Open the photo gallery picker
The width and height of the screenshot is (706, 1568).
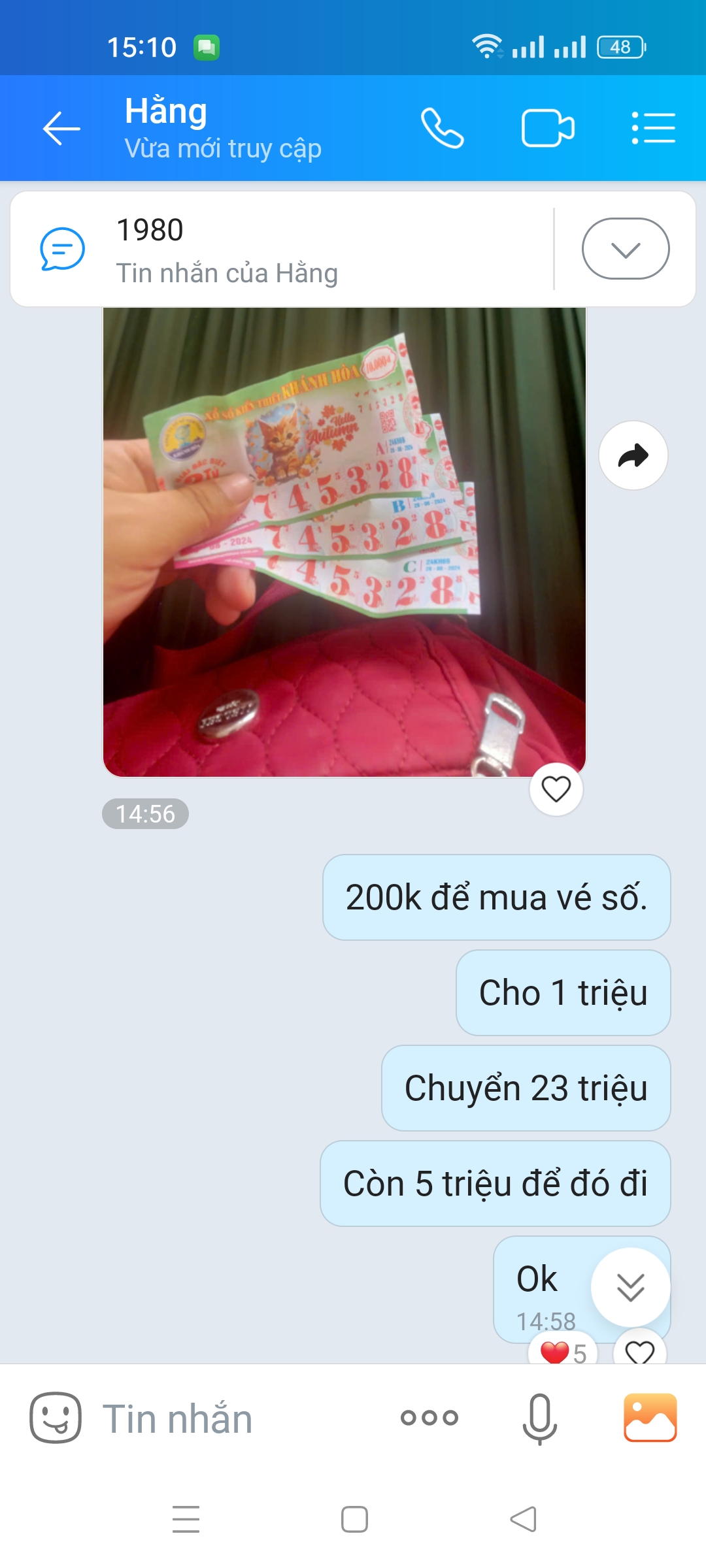(650, 1418)
